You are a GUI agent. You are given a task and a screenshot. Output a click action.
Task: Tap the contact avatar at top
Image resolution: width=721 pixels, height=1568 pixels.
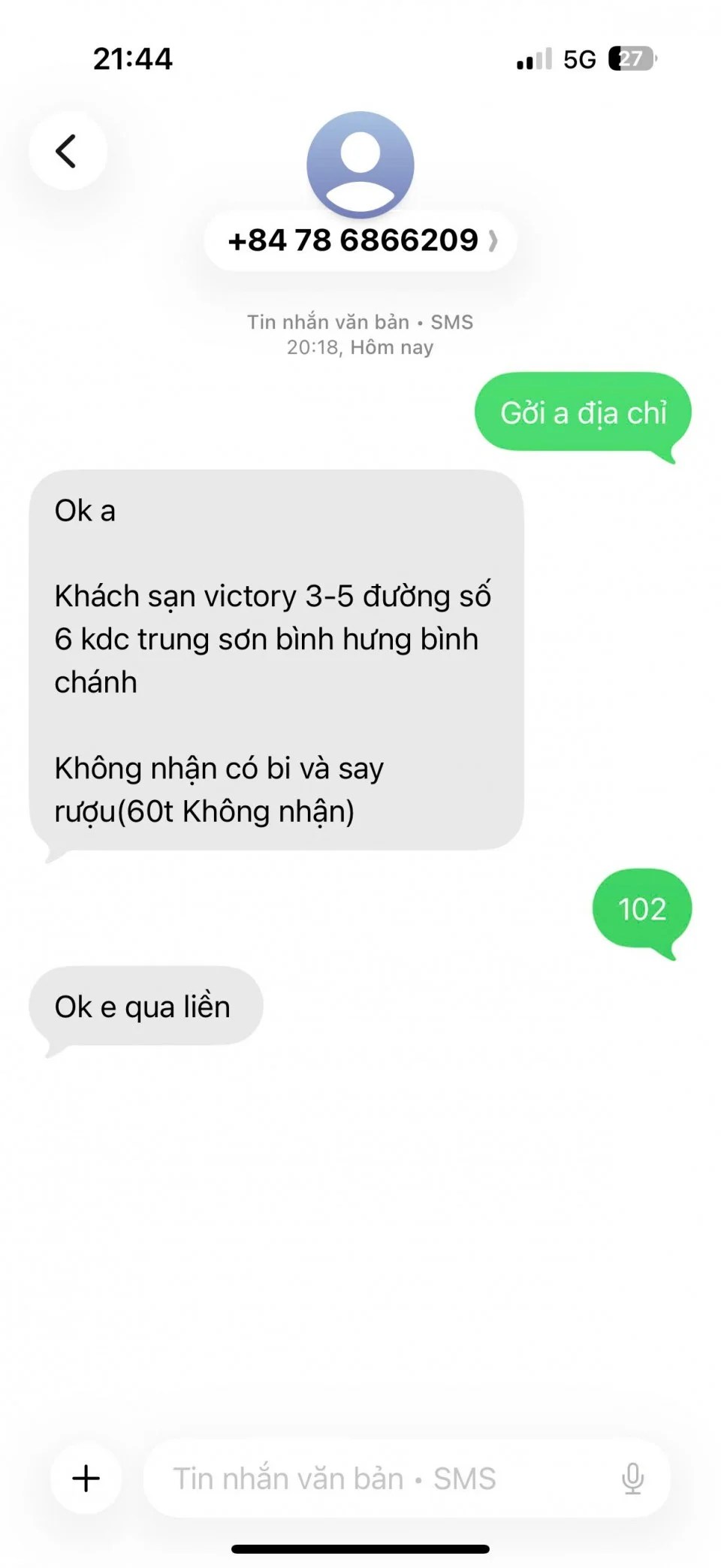click(x=360, y=164)
